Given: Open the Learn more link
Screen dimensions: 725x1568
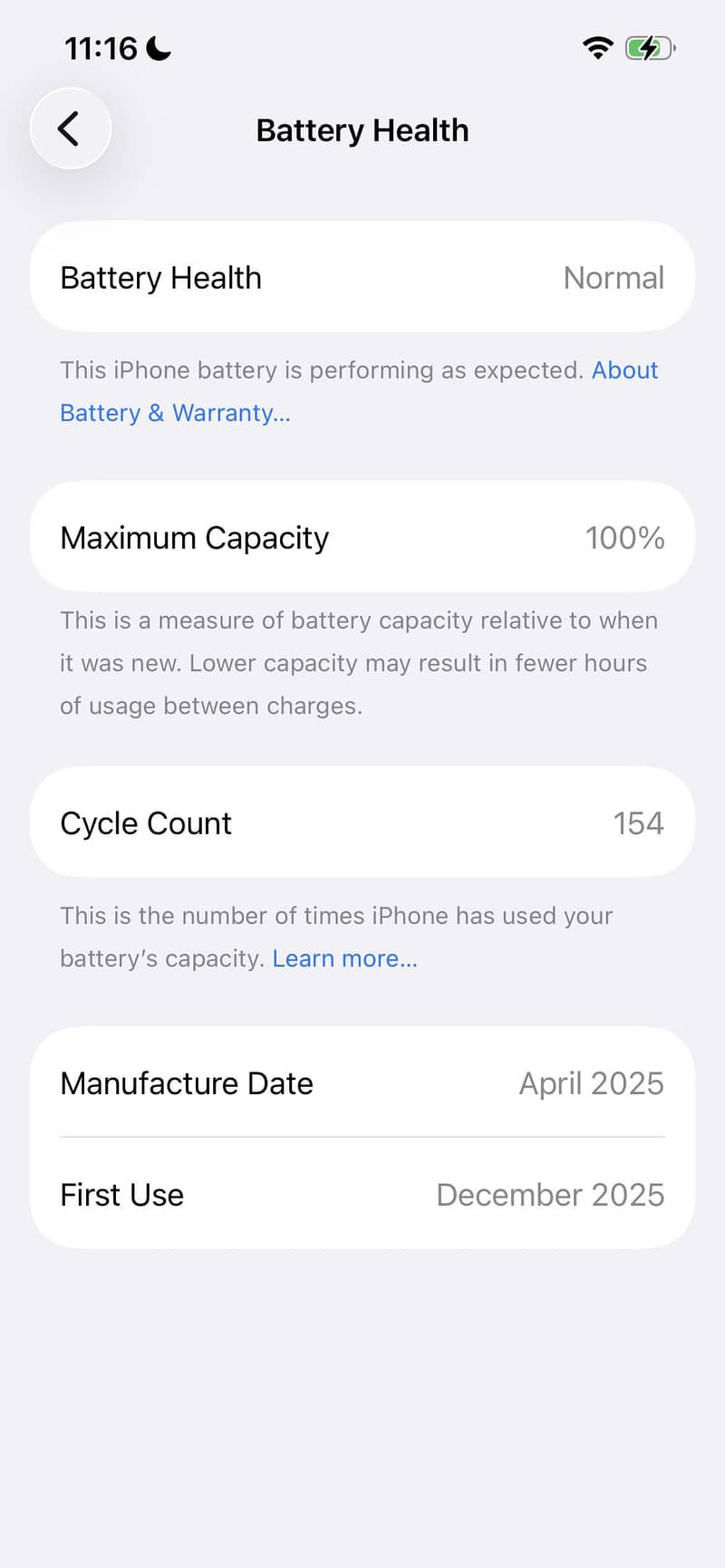Looking at the screenshot, I should point(344,958).
